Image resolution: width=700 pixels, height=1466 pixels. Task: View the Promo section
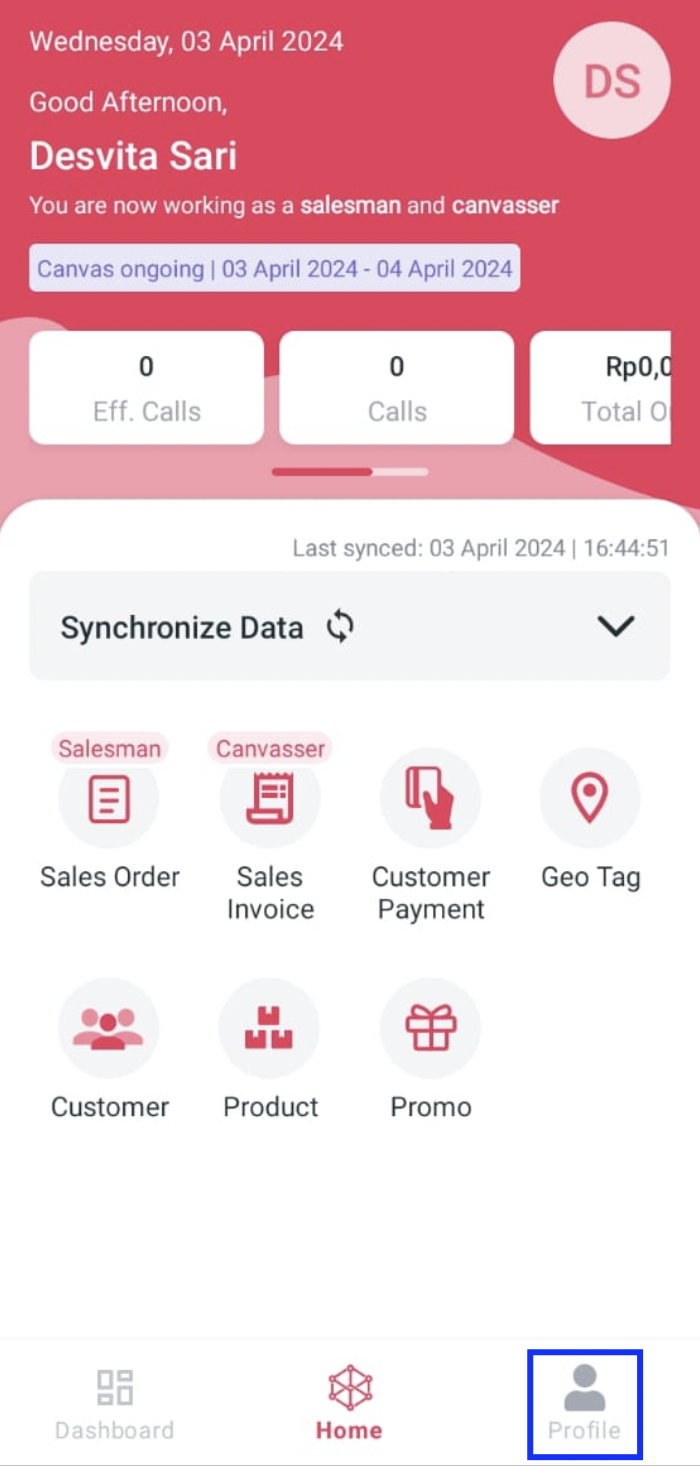pos(430,1029)
